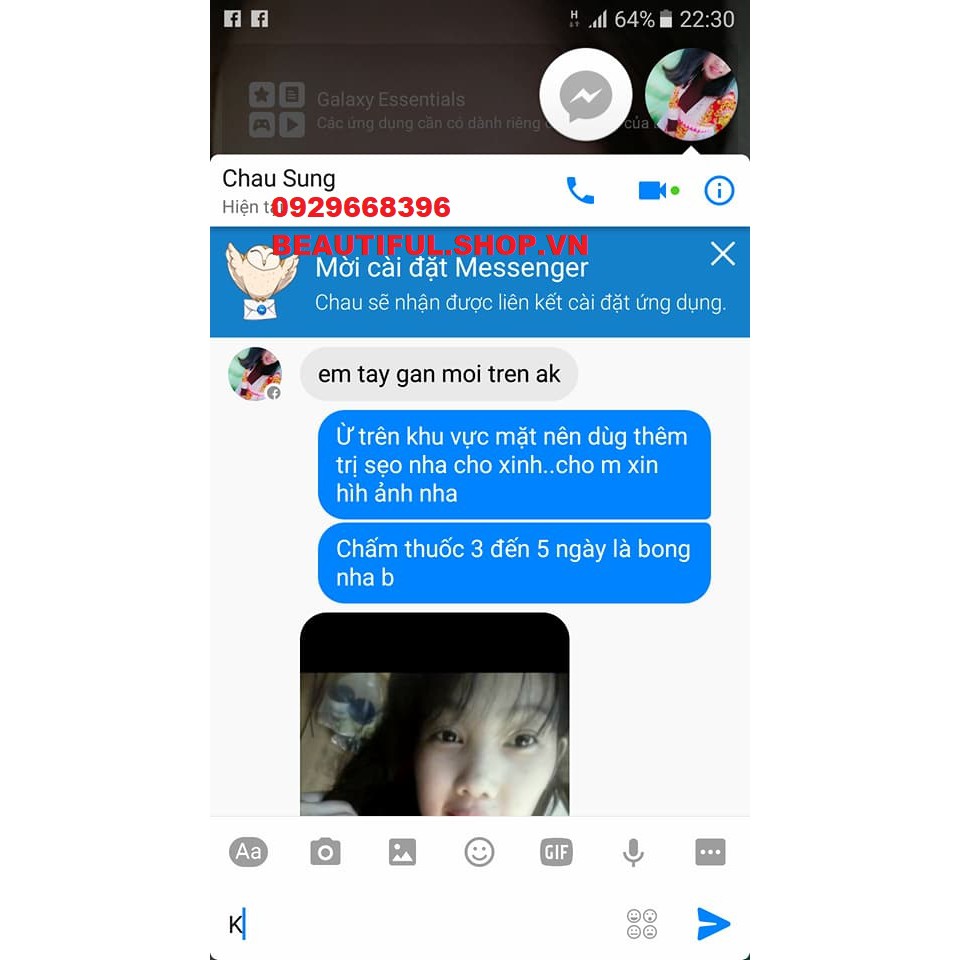
Task: Open the camera to take a photo
Action: (325, 852)
